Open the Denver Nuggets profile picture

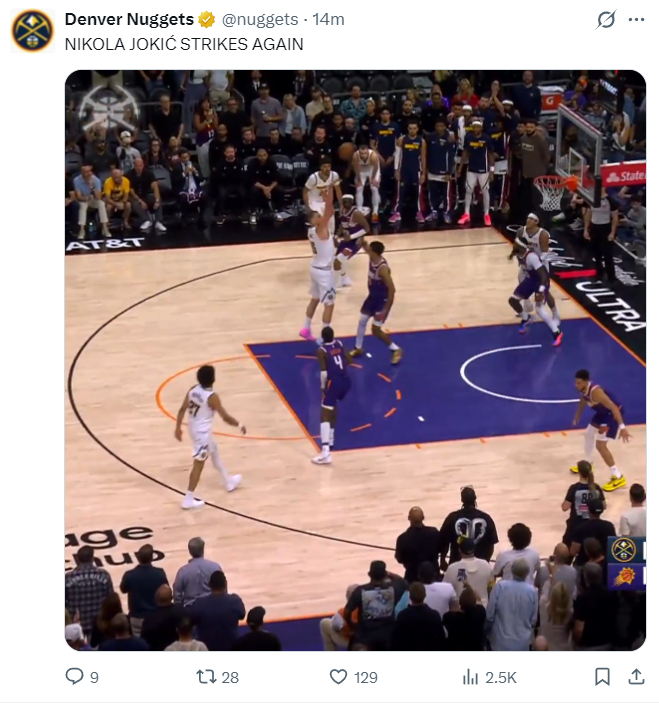pyautogui.click(x=32, y=31)
